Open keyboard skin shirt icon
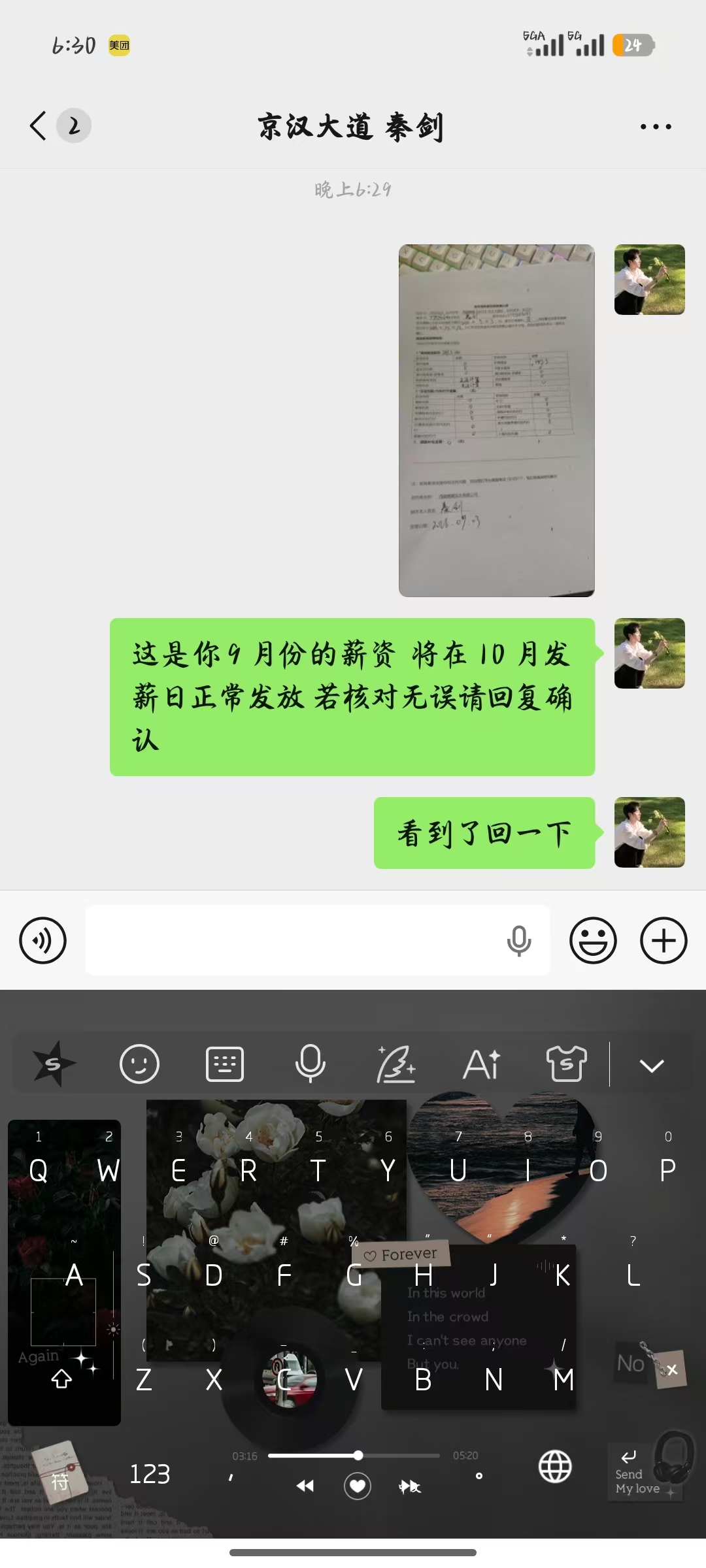 (x=566, y=1064)
